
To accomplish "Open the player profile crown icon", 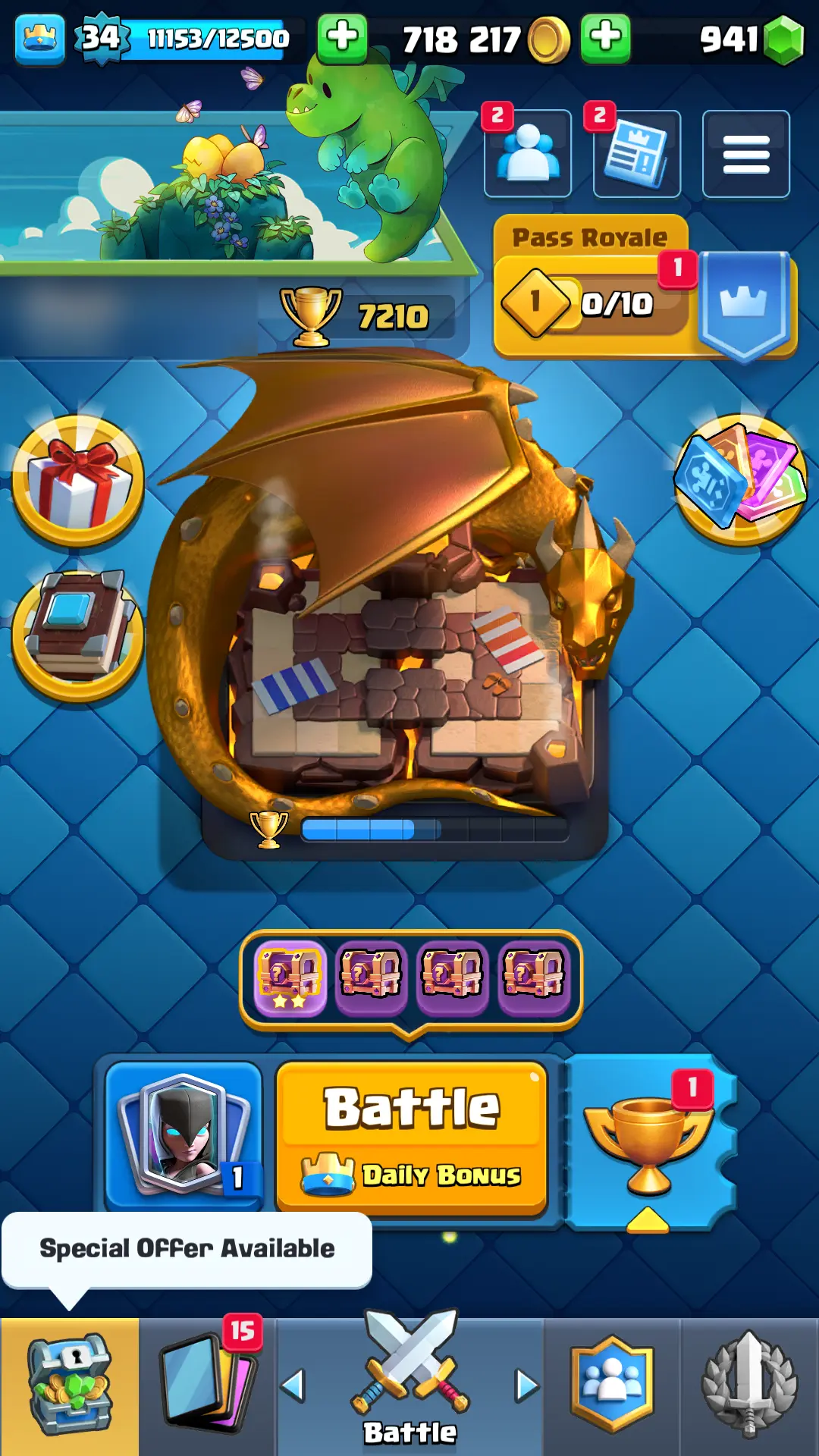I will coord(39,38).
